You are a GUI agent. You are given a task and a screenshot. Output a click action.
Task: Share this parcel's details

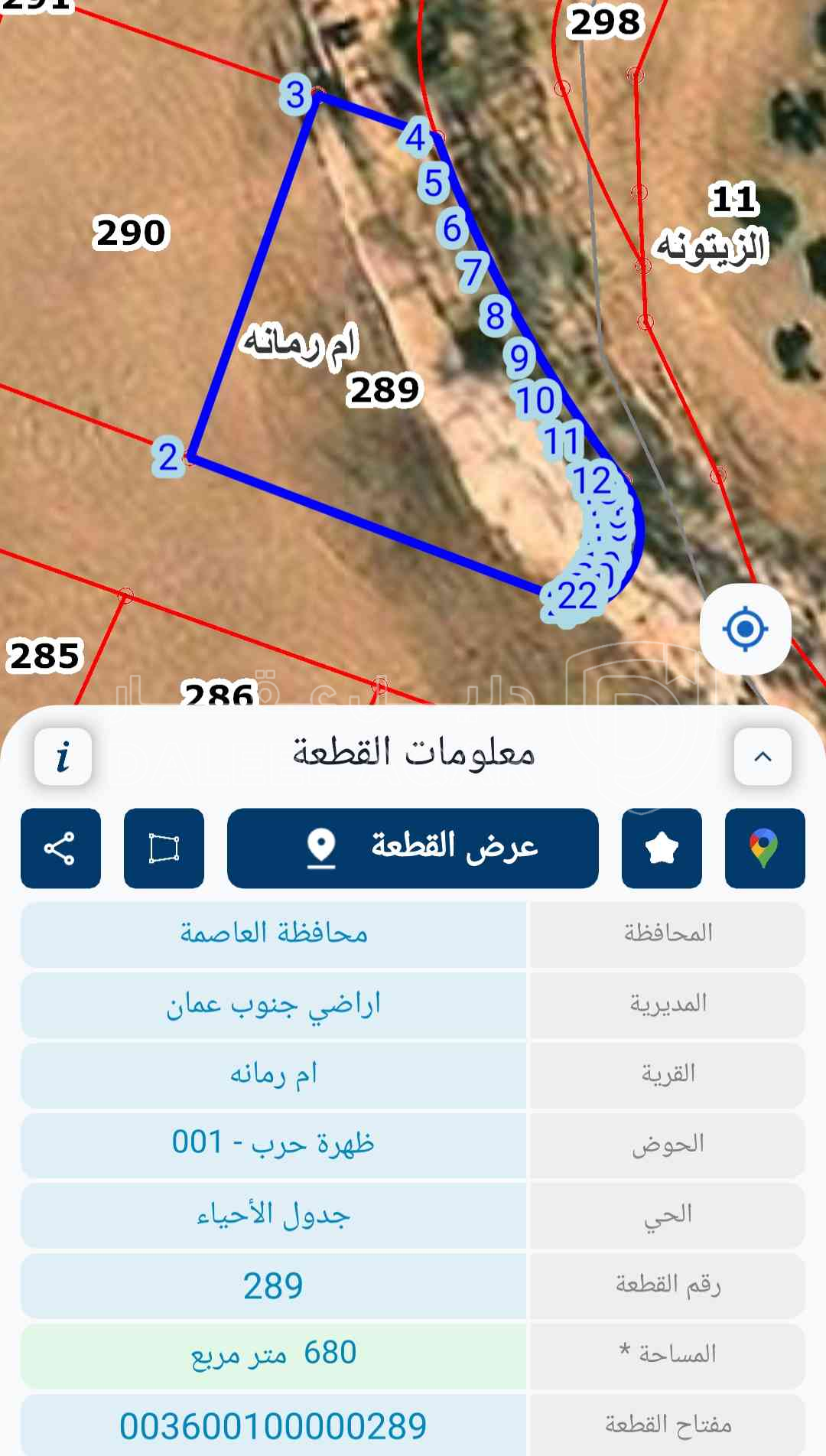[60, 848]
